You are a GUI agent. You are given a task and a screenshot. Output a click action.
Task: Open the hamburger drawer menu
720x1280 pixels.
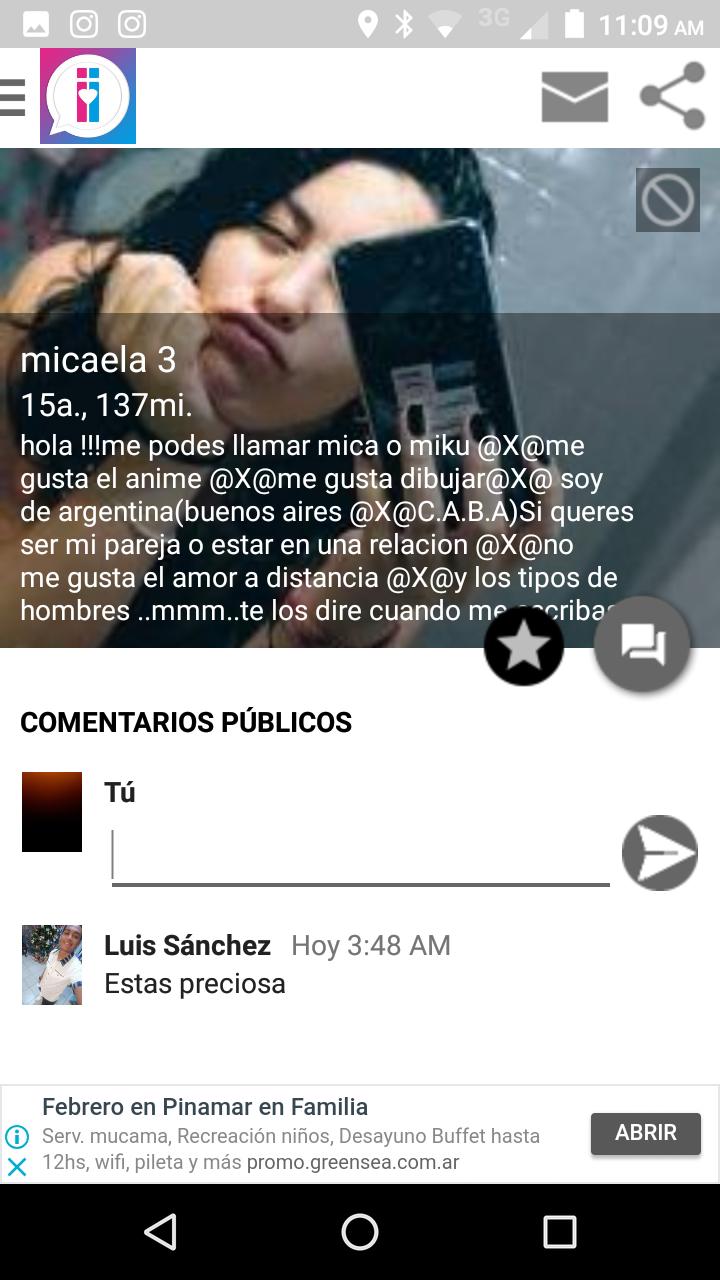pyautogui.click(x=12, y=97)
